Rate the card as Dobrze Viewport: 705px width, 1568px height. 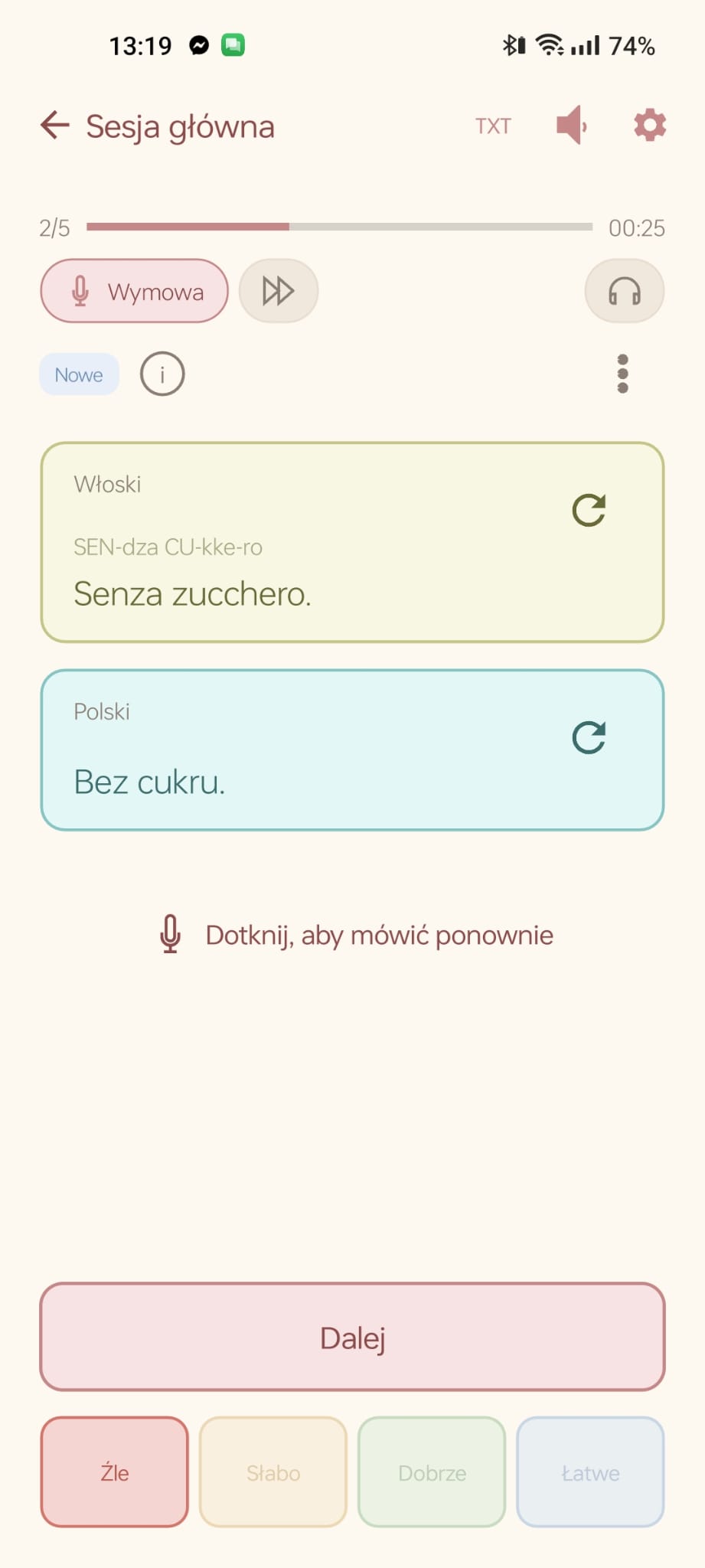click(x=432, y=1472)
